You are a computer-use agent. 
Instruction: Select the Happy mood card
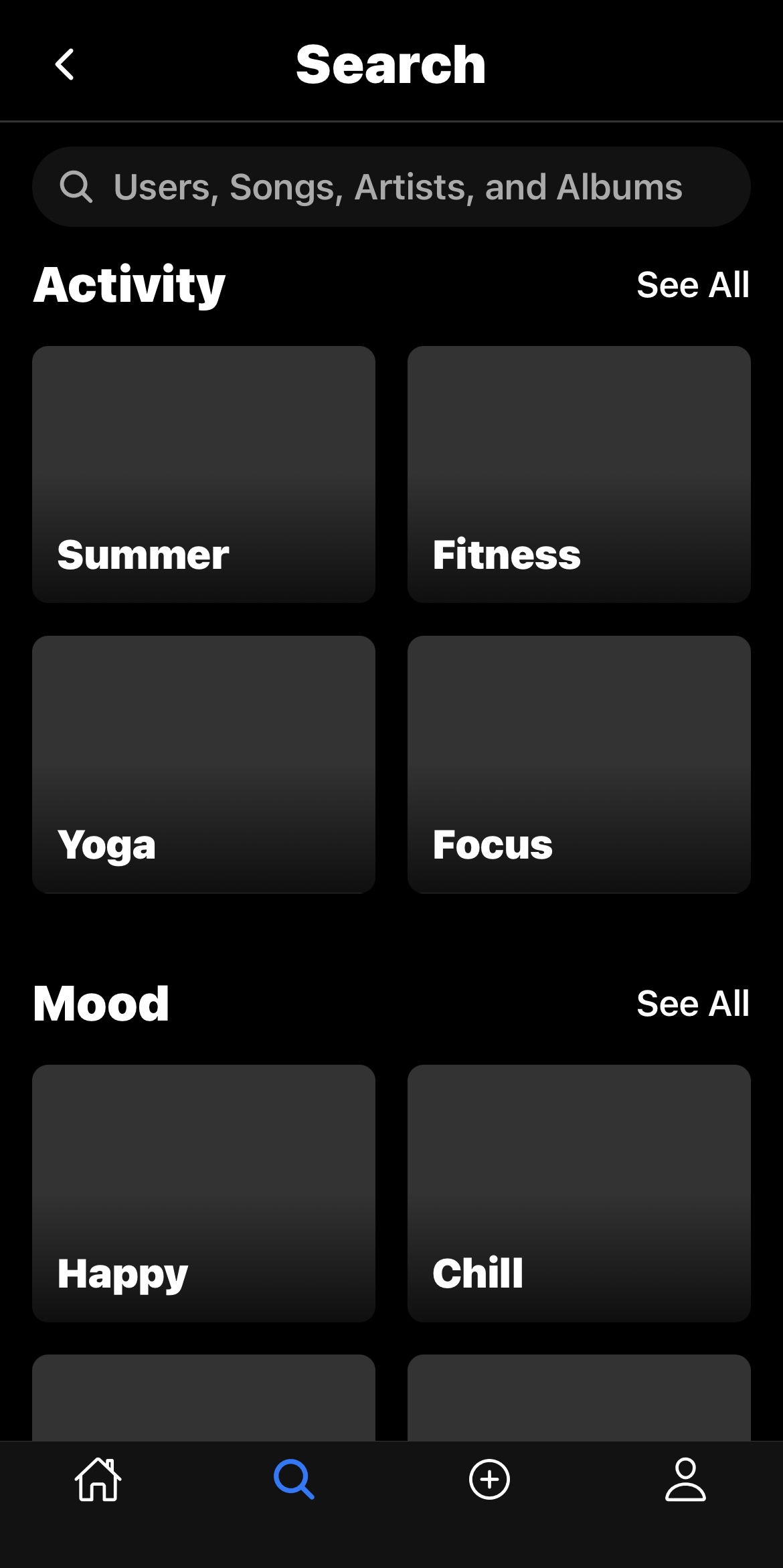point(203,1195)
